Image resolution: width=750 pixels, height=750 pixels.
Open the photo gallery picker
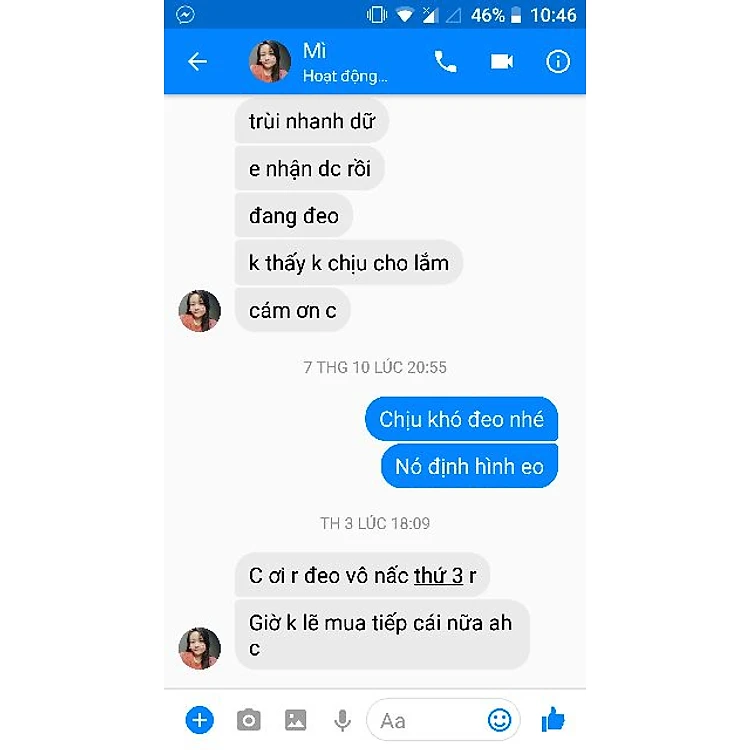coord(296,720)
